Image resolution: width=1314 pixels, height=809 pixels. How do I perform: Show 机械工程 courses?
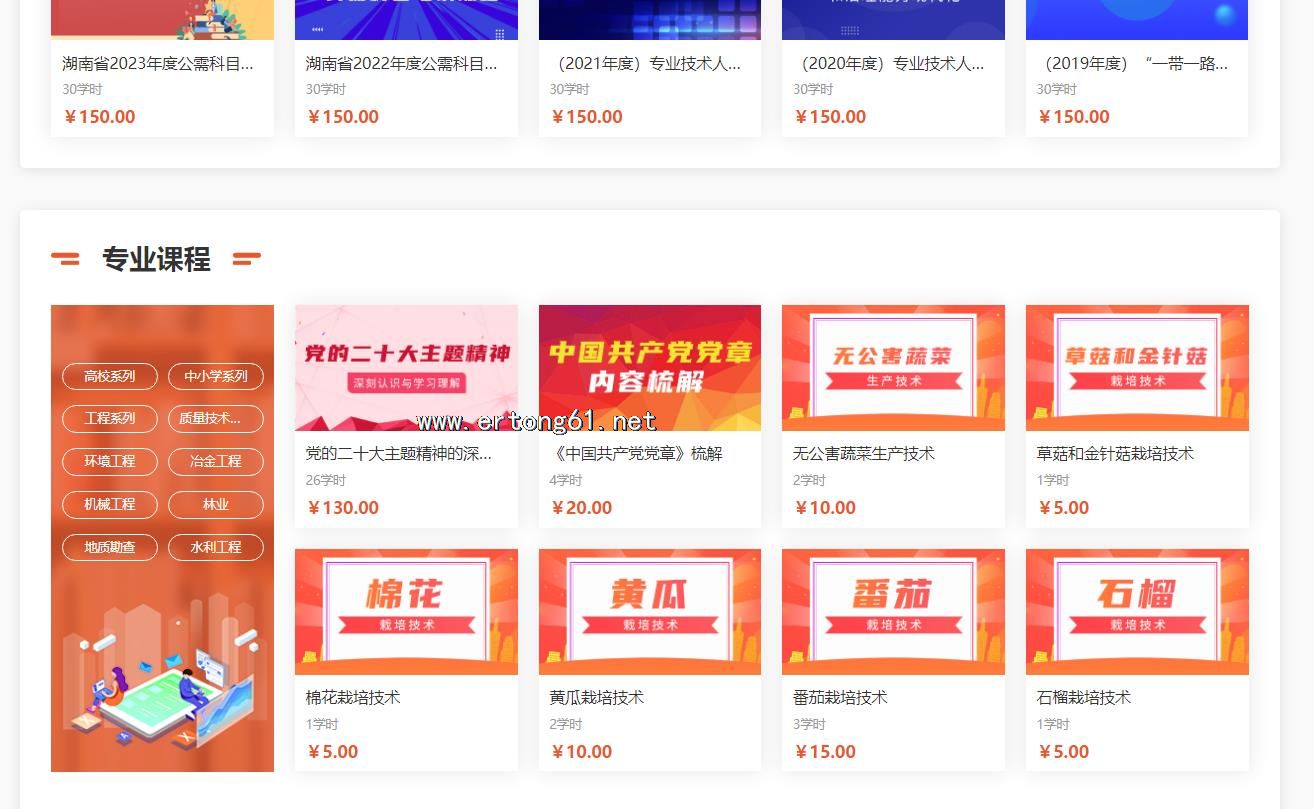[x=109, y=504]
